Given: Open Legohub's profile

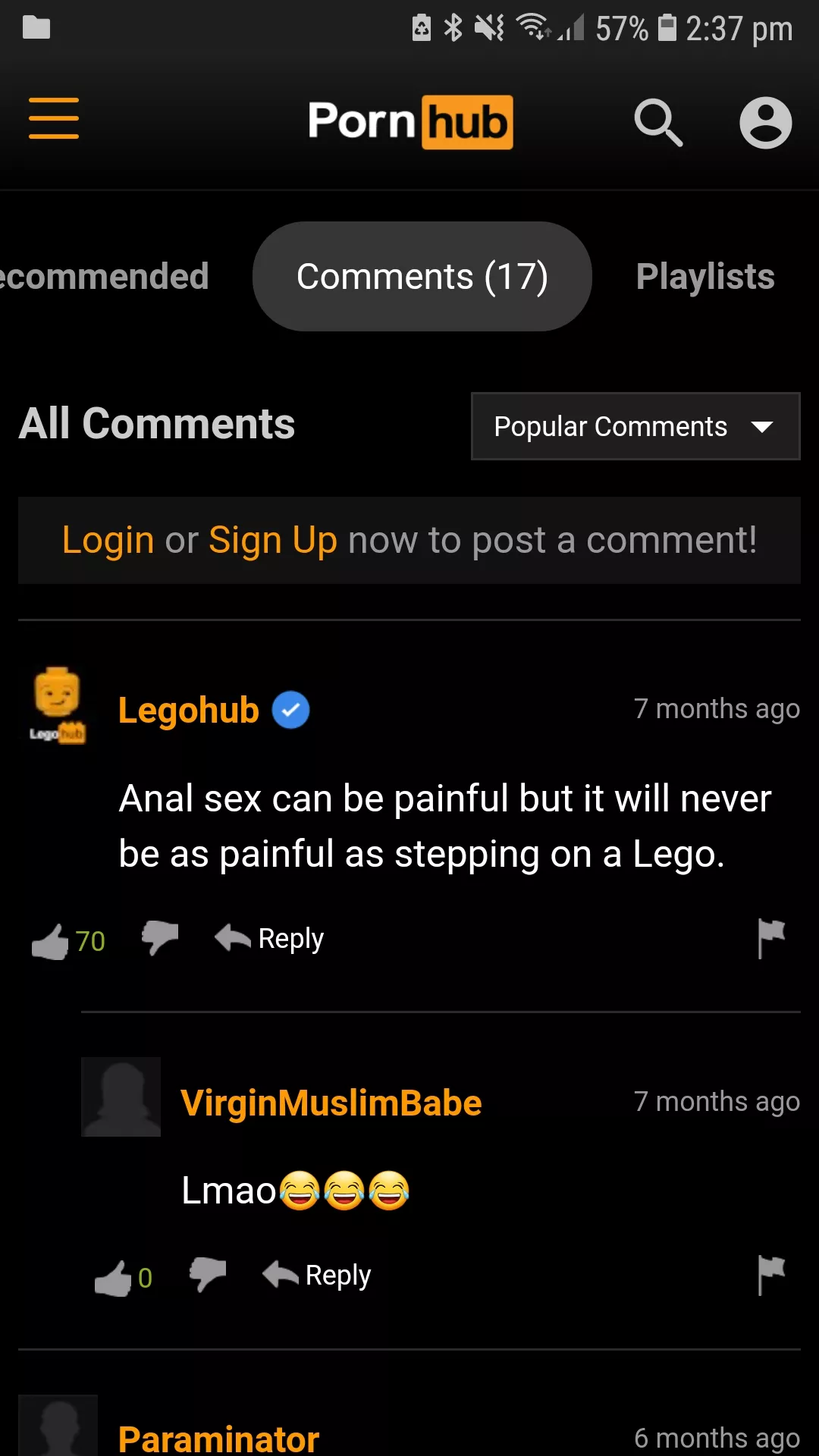Looking at the screenshot, I should pos(188,711).
